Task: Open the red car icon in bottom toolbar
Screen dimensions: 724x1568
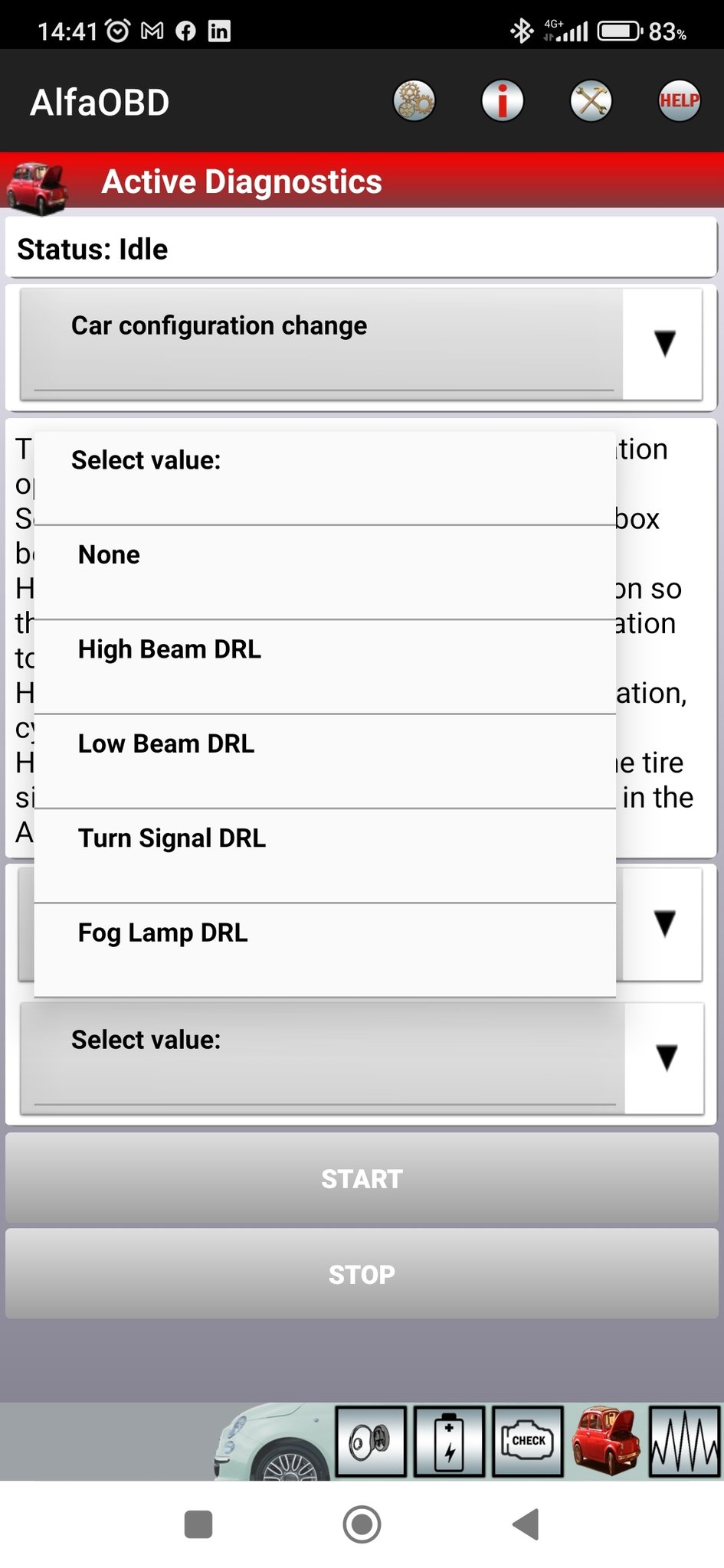Action: pos(607,1441)
